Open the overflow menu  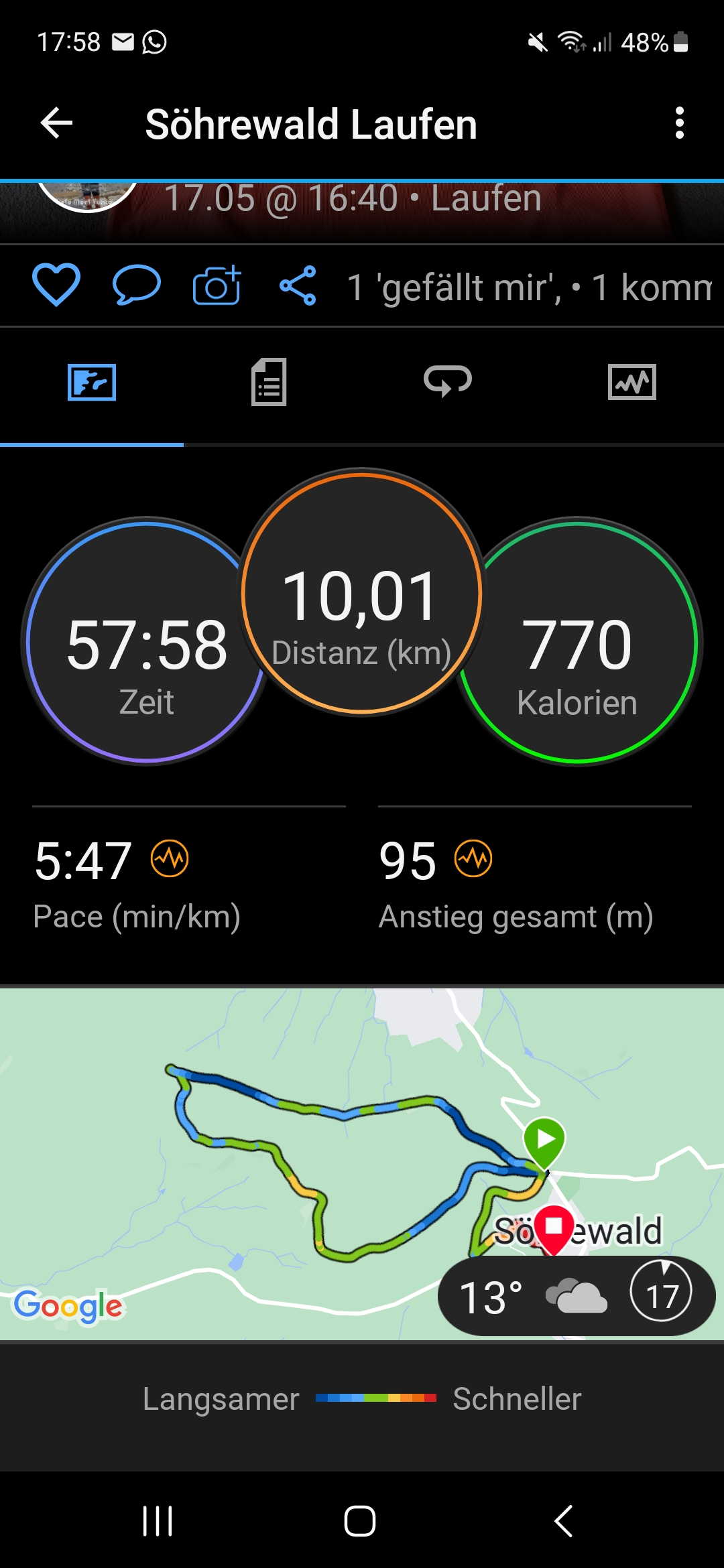(x=679, y=123)
